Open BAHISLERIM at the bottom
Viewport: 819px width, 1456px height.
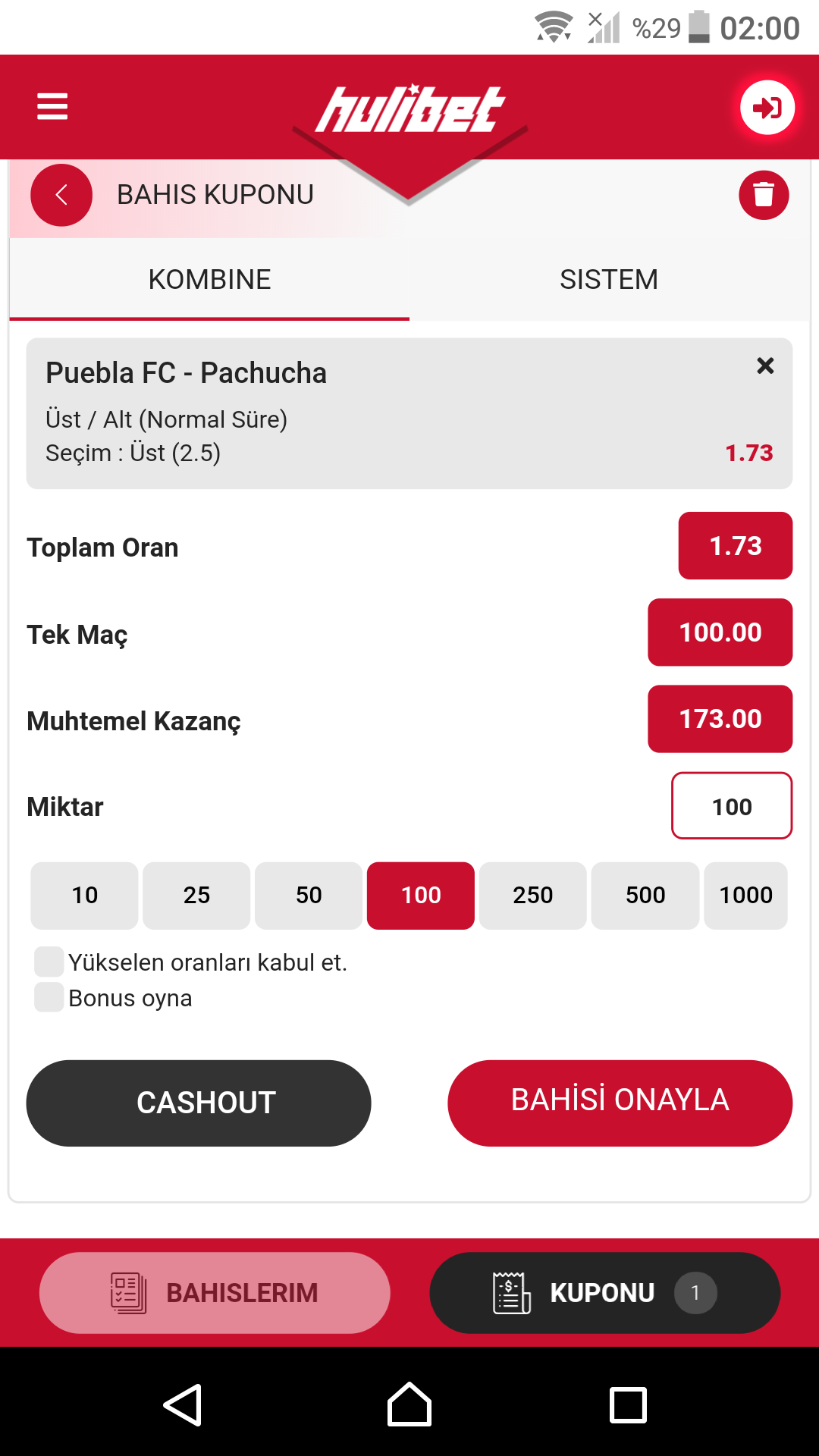click(215, 1292)
